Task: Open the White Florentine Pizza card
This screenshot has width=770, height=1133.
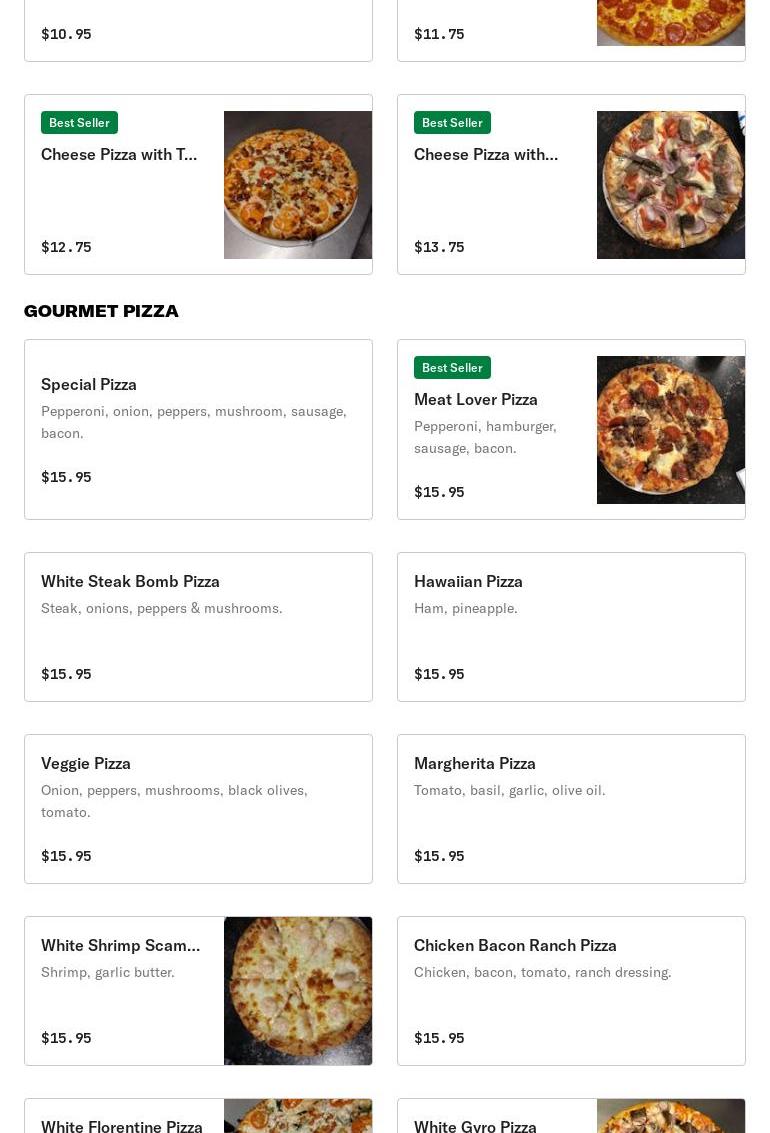Action: click(198, 1116)
